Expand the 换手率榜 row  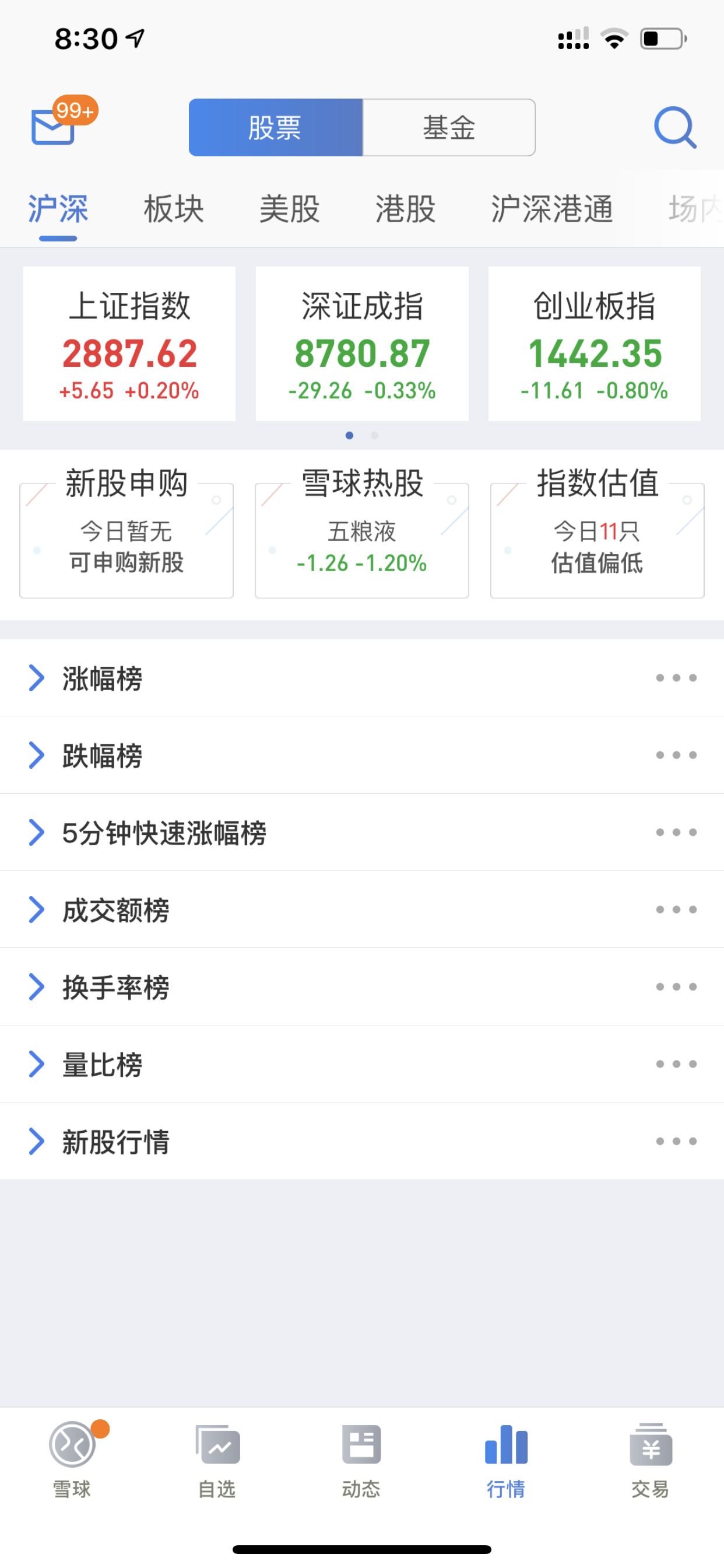pos(362,988)
